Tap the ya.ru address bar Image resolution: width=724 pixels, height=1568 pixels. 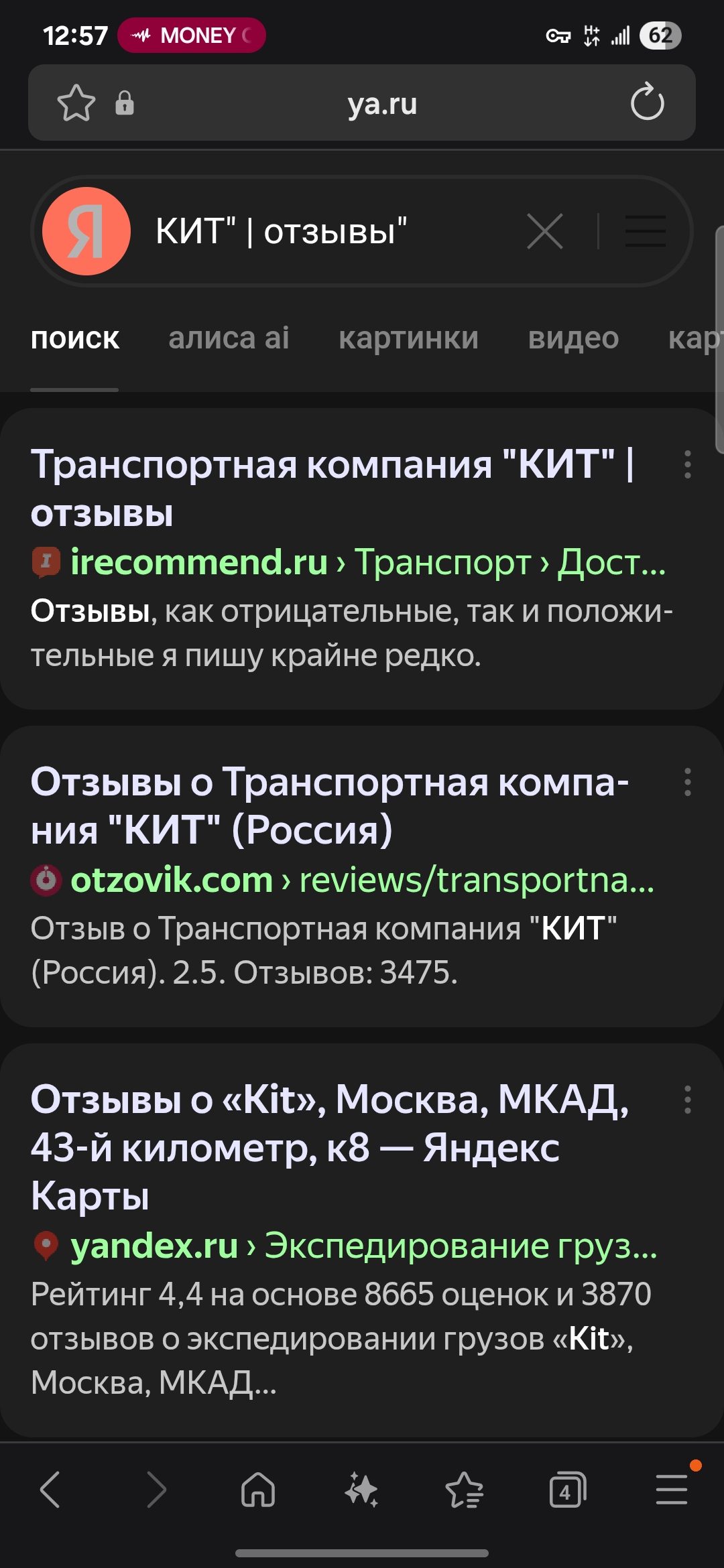[x=382, y=104]
